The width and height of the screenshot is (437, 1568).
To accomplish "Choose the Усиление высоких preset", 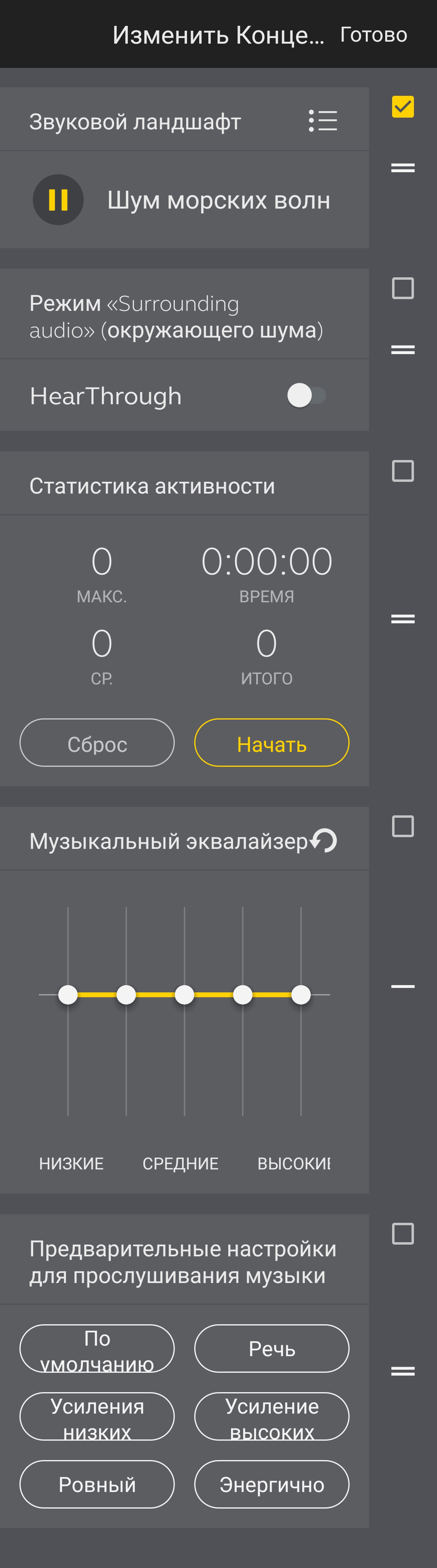I will coord(271,1416).
